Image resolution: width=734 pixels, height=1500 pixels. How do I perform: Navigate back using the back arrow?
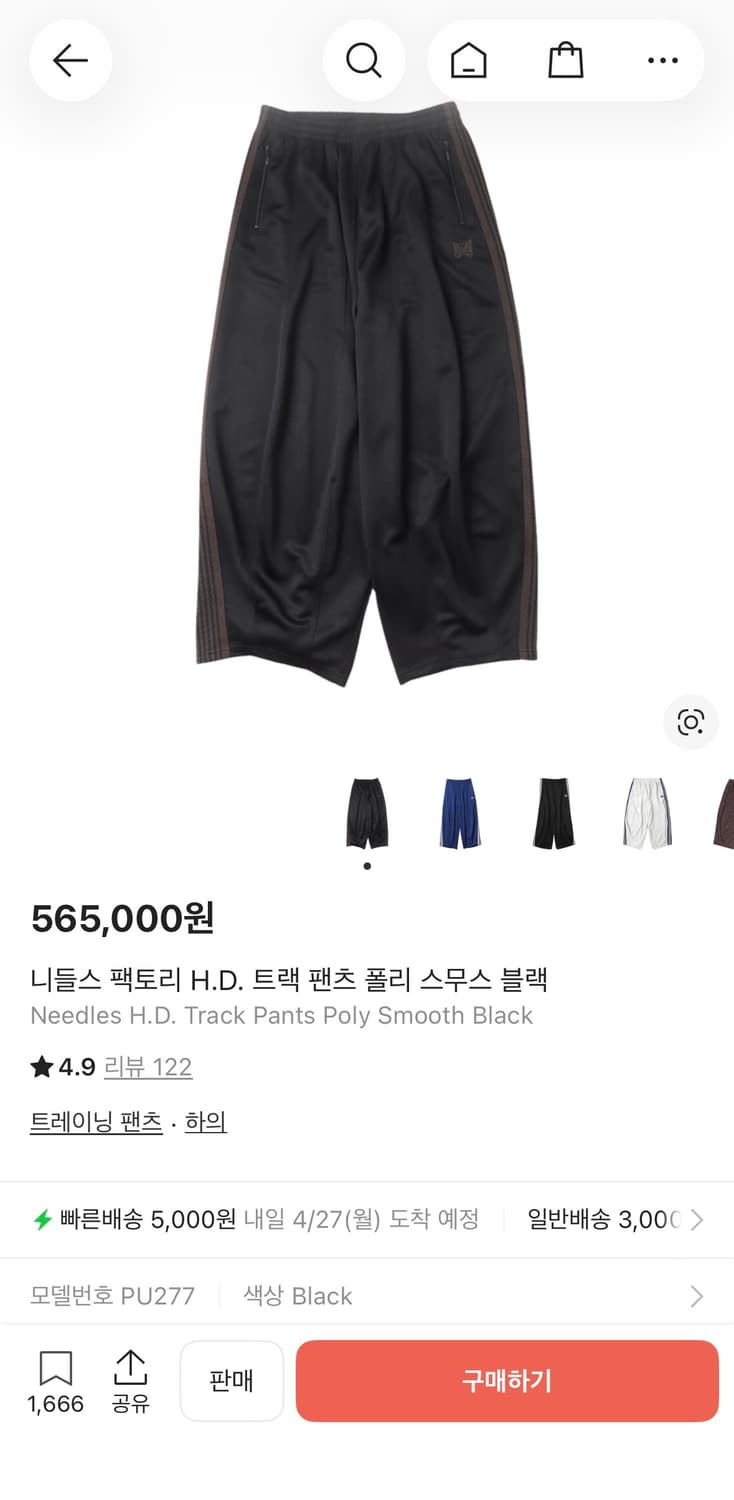(x=70, y=60)
